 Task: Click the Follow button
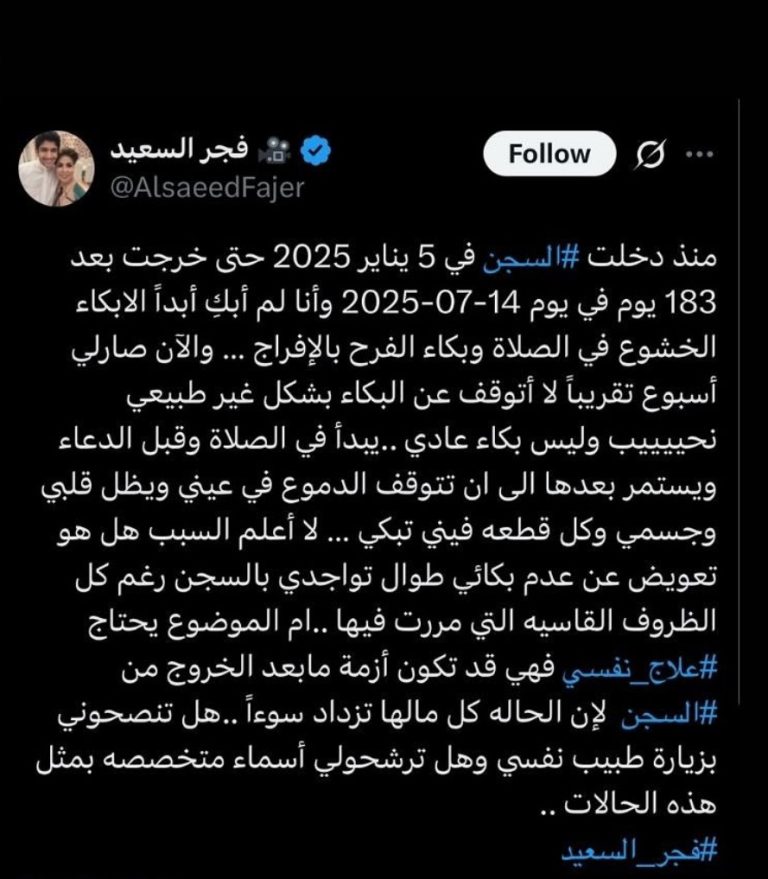[548, 153]
